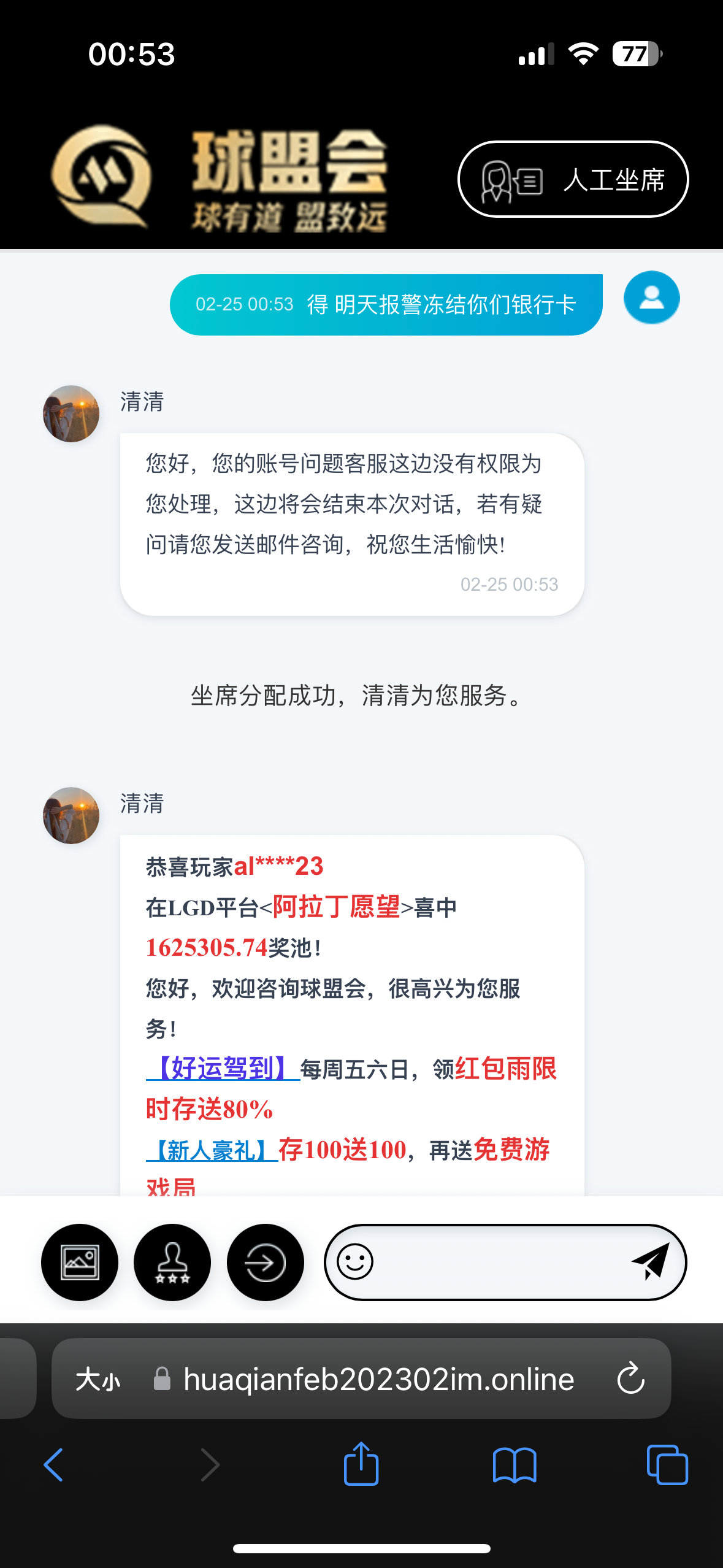Show all open Safari tabs

click(x=667, y=1465)
